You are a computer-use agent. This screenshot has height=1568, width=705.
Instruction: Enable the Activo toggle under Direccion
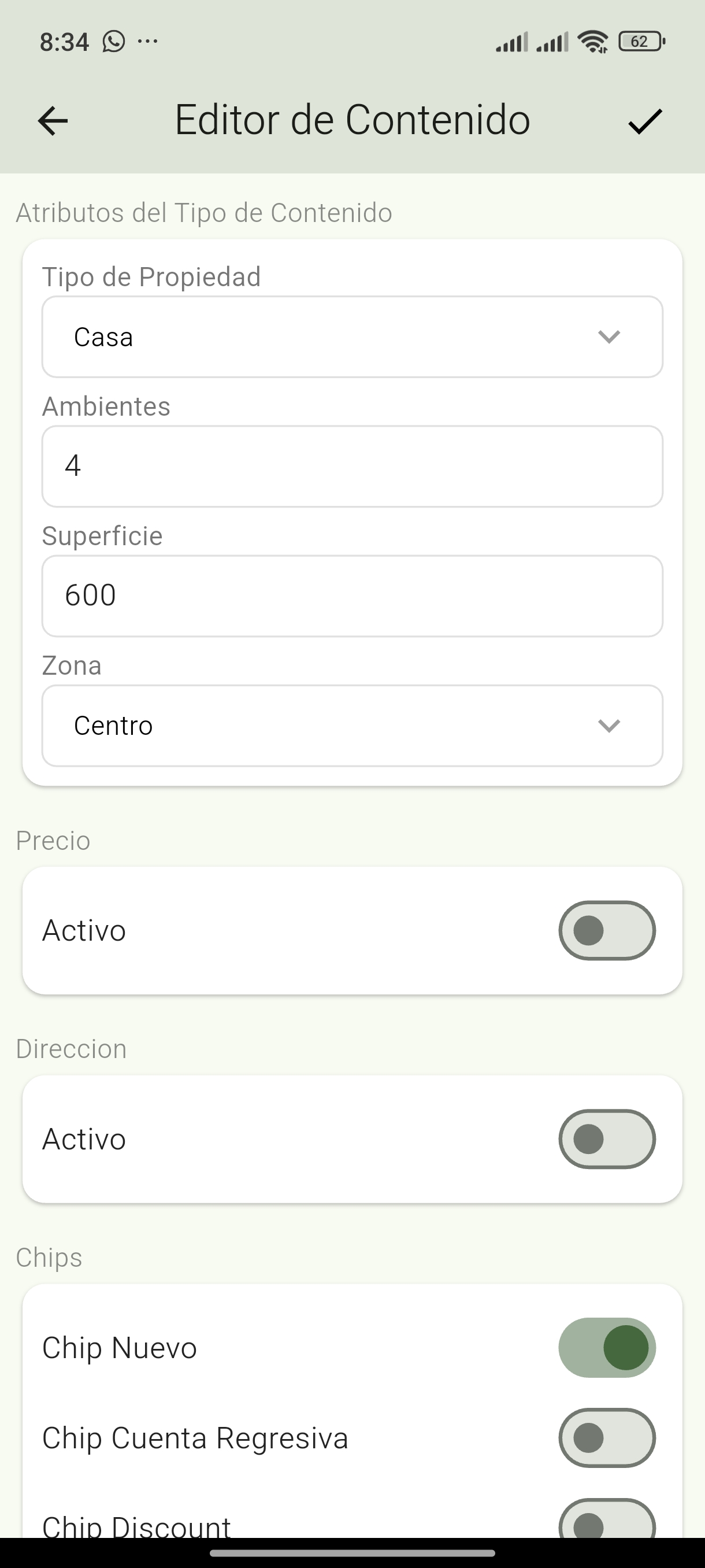(606, 1139)
